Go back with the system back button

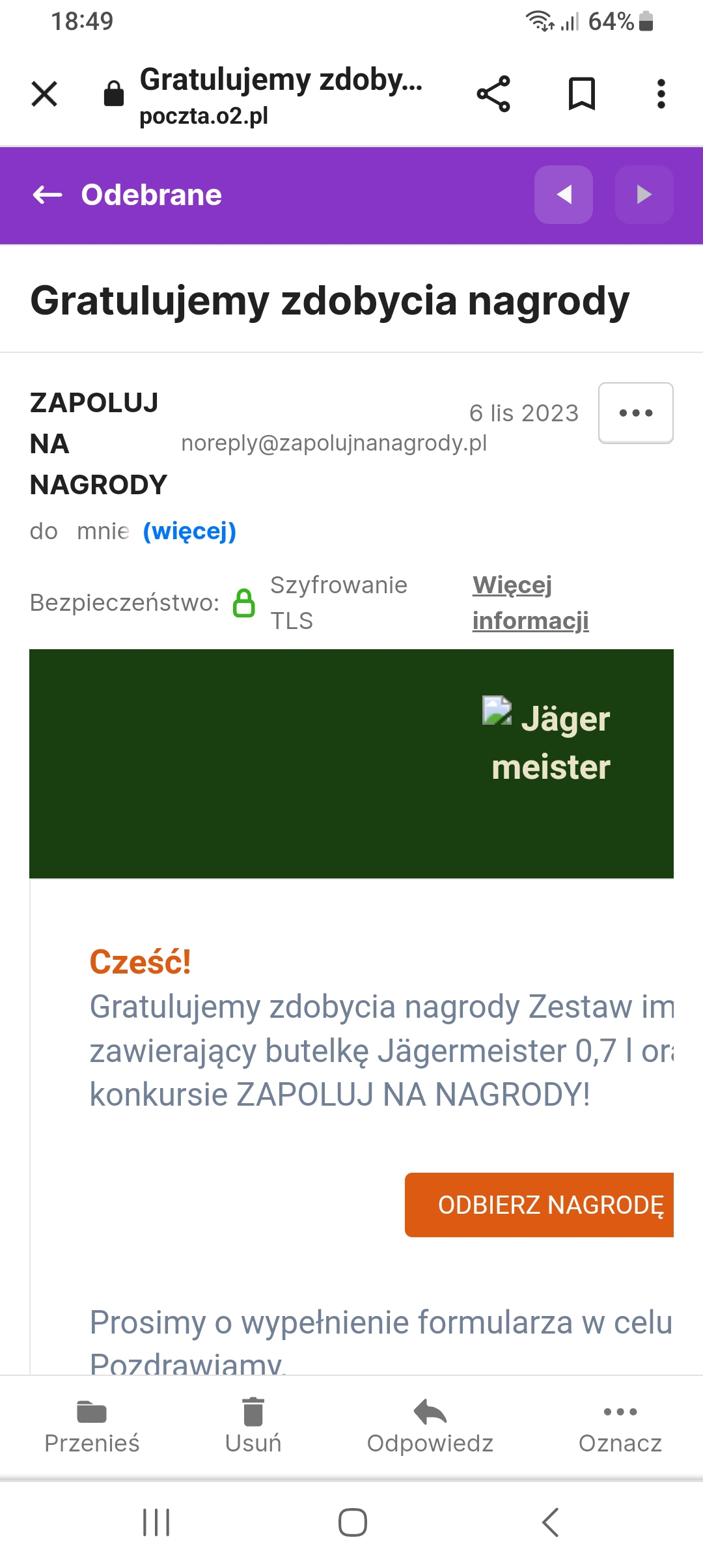tap(550, 1522)
